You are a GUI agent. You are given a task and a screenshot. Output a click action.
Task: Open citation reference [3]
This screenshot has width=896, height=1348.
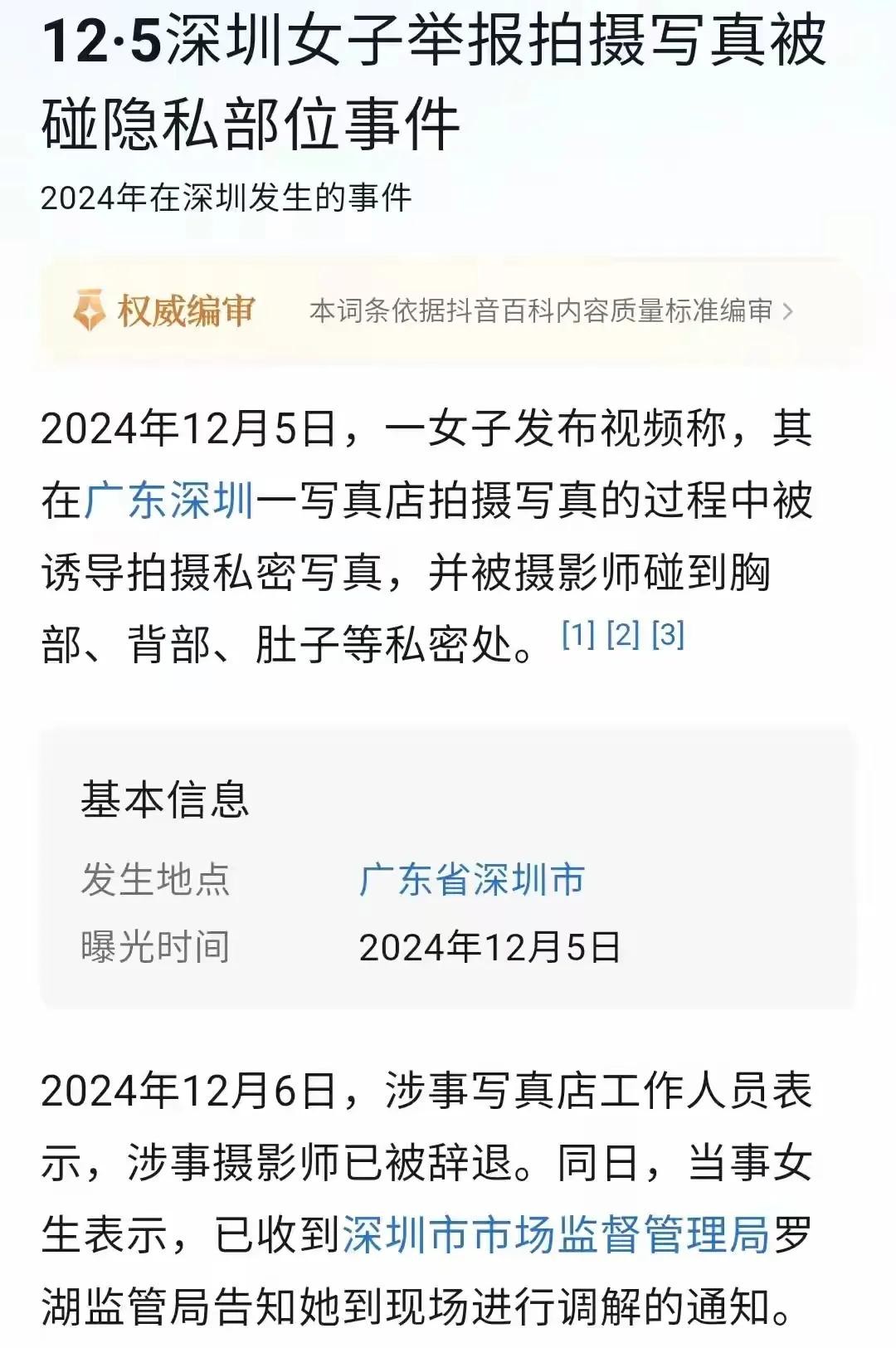coord(668,635)
